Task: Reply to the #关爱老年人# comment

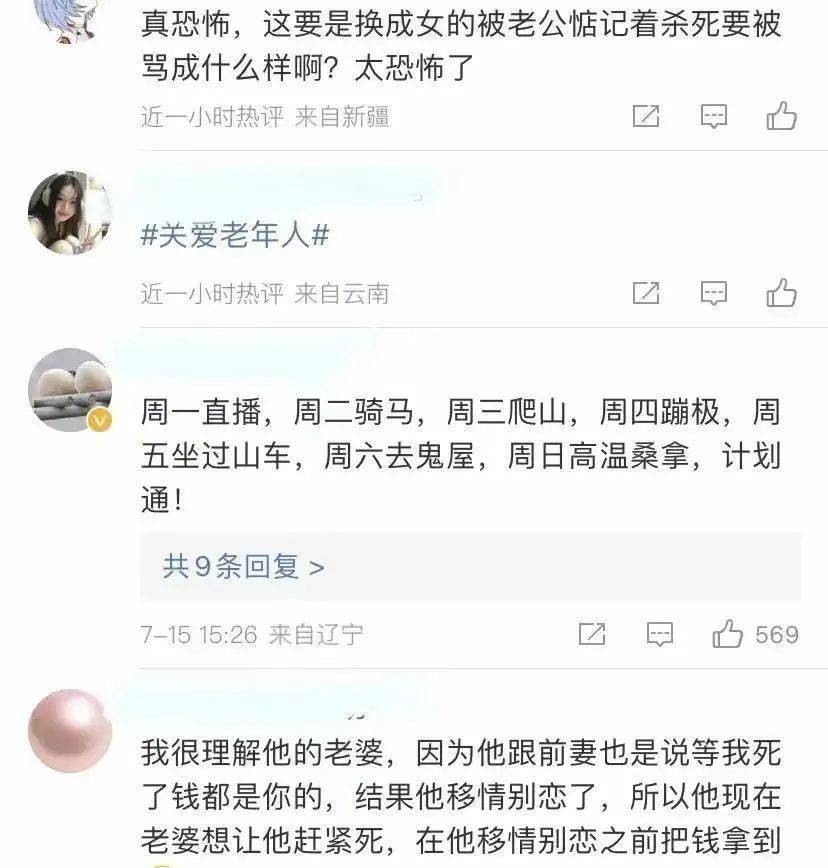Action: click(713, 293)
